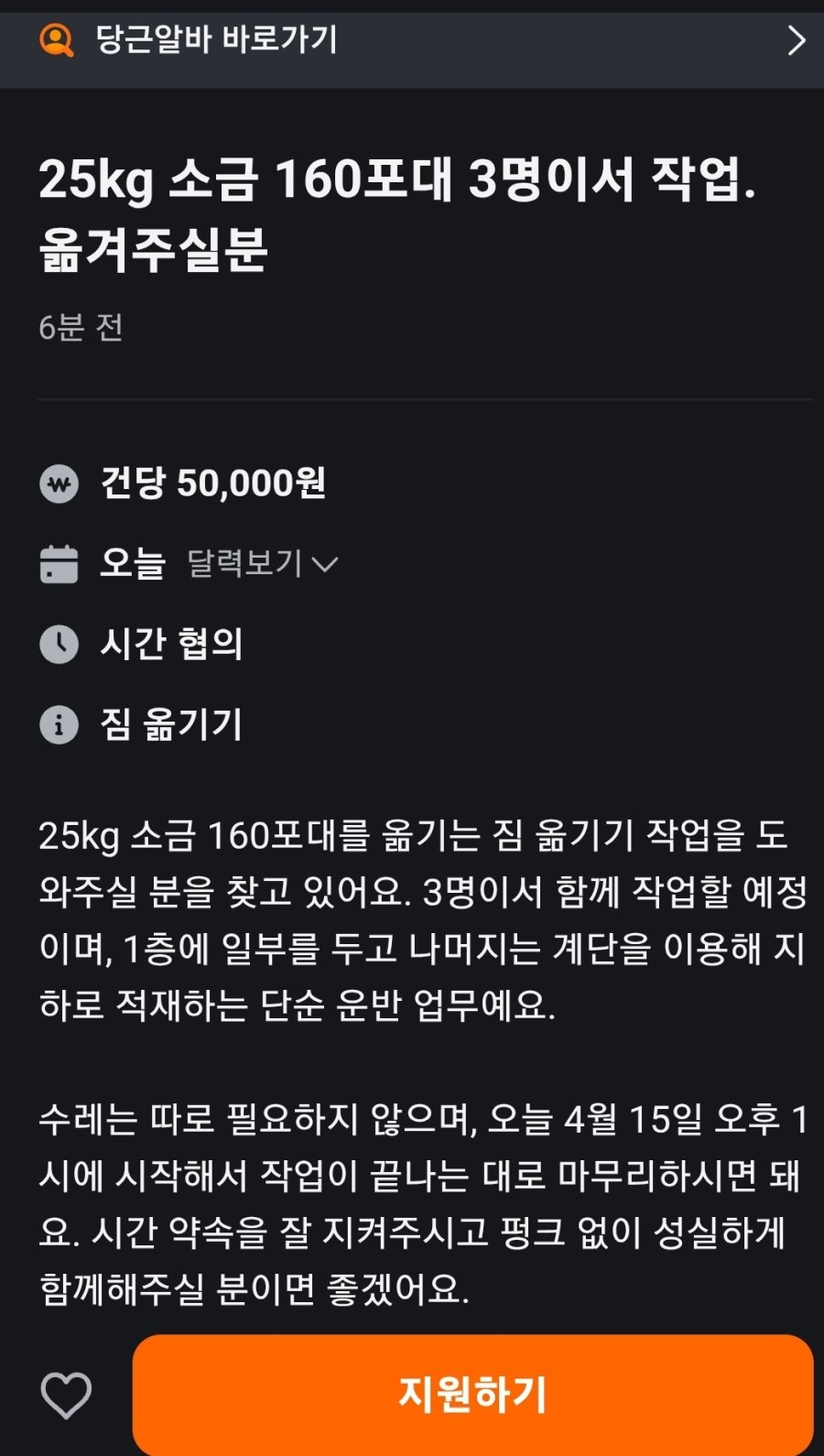Viewport: 824px width, 1456px height.
Task: Expand the 달력보기 calendar dropdown
Action: [x=263, y=563]
